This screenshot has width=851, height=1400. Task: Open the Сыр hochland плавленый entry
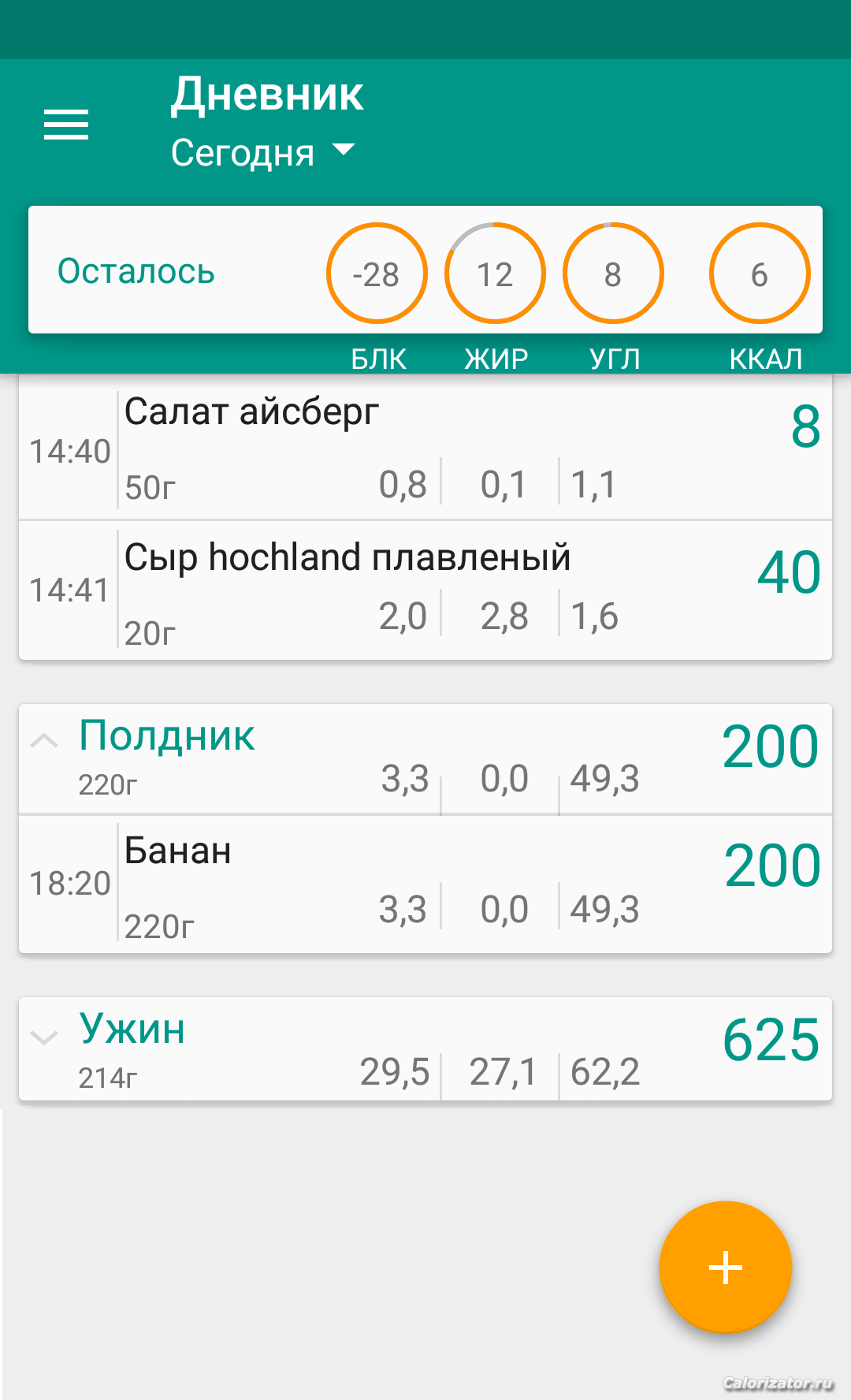425,590
